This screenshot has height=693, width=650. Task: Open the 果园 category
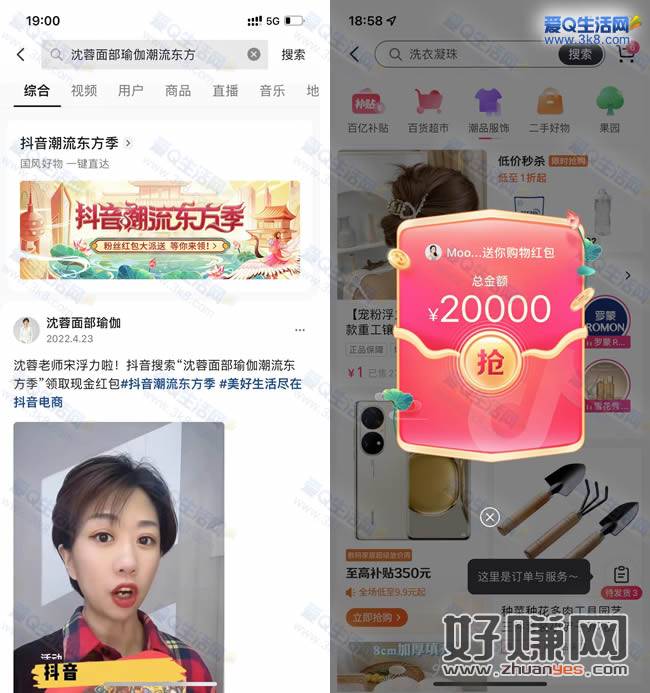[x=609, y=109]
